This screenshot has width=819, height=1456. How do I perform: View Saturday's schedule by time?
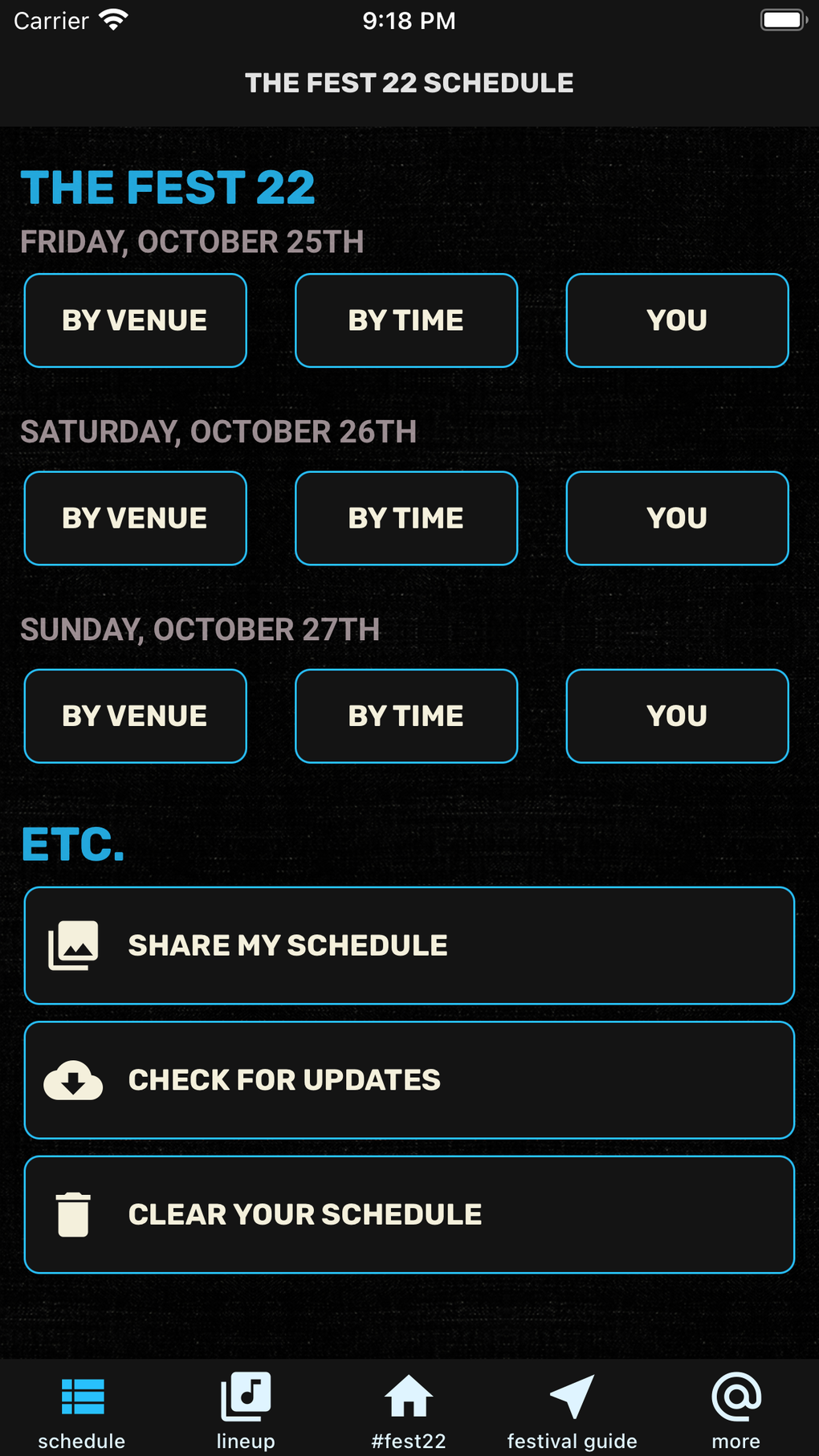click(406, 518)
